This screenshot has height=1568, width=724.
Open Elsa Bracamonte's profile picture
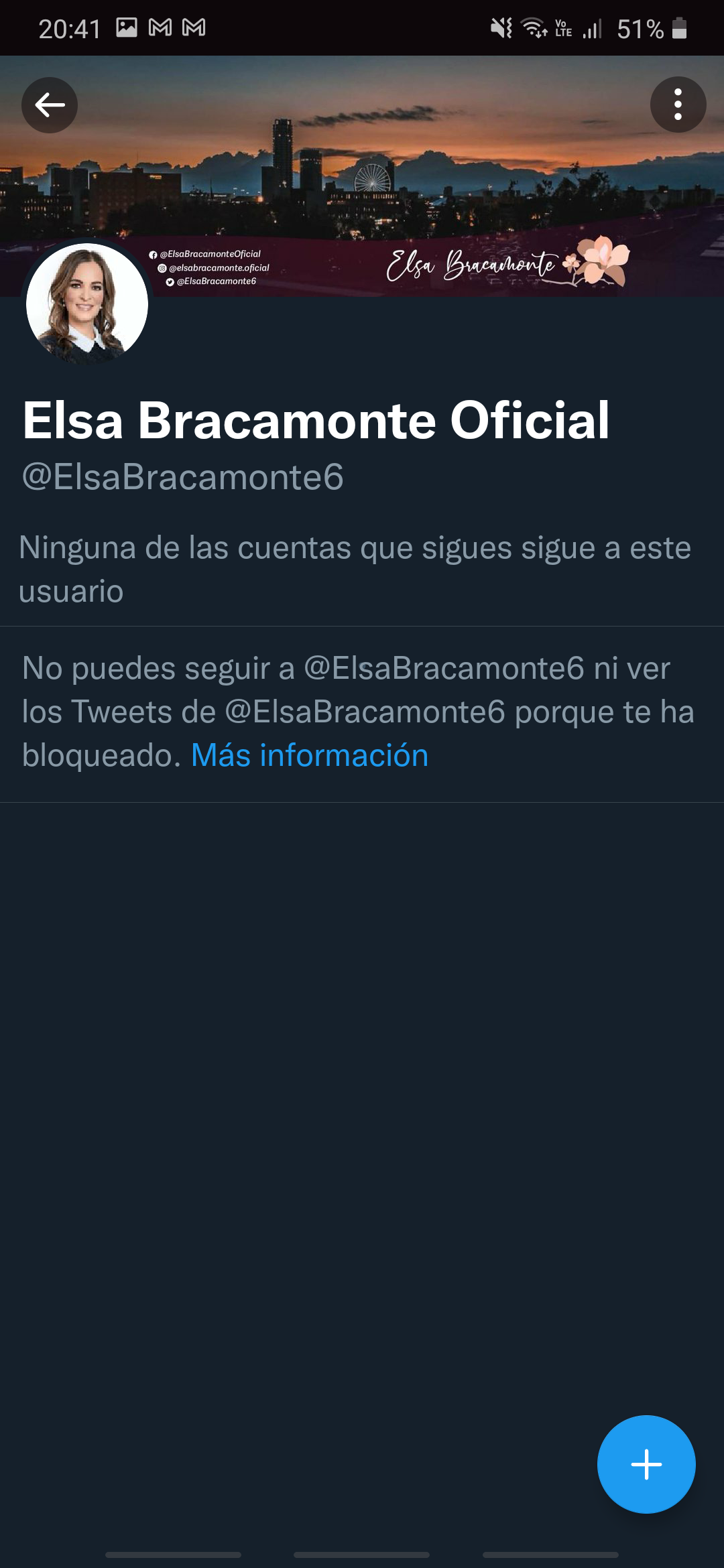pyautogui.click(x=87, y=304)
